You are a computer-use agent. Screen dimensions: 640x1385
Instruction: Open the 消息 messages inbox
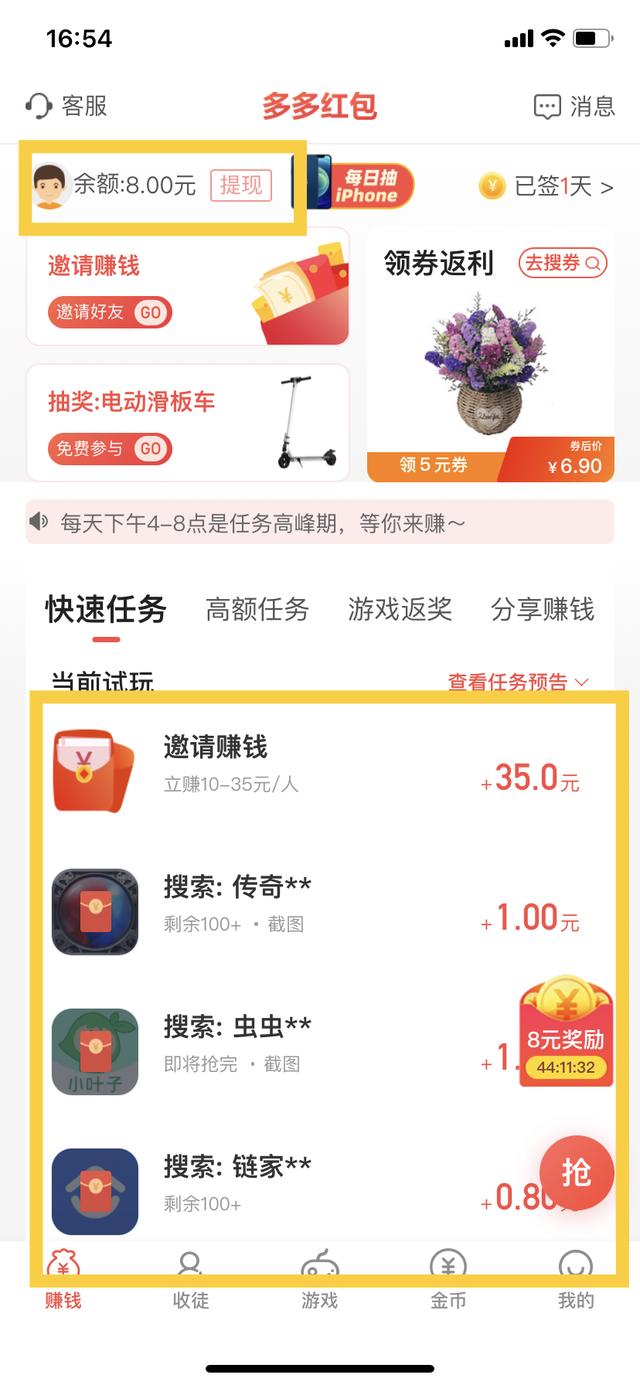(574, 106)
